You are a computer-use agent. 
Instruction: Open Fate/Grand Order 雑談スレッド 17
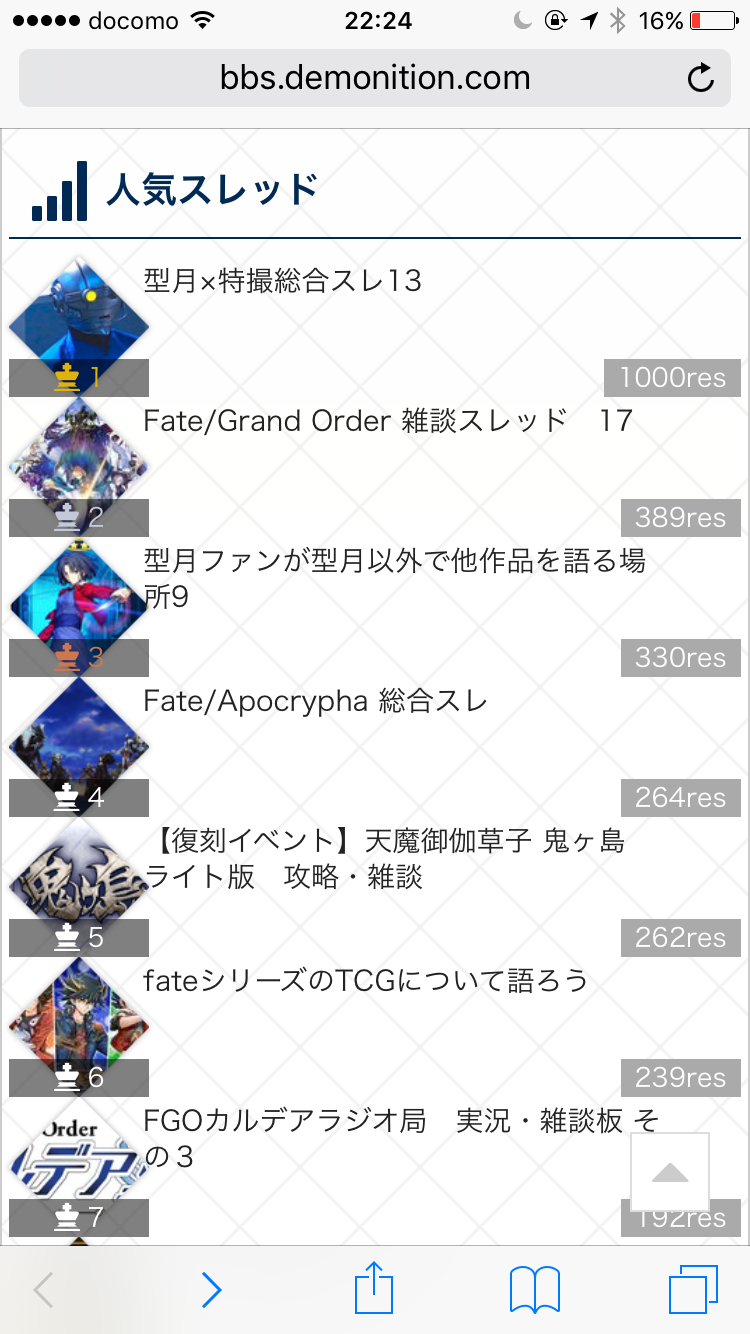pyautogui.click(x=388, y=421)
